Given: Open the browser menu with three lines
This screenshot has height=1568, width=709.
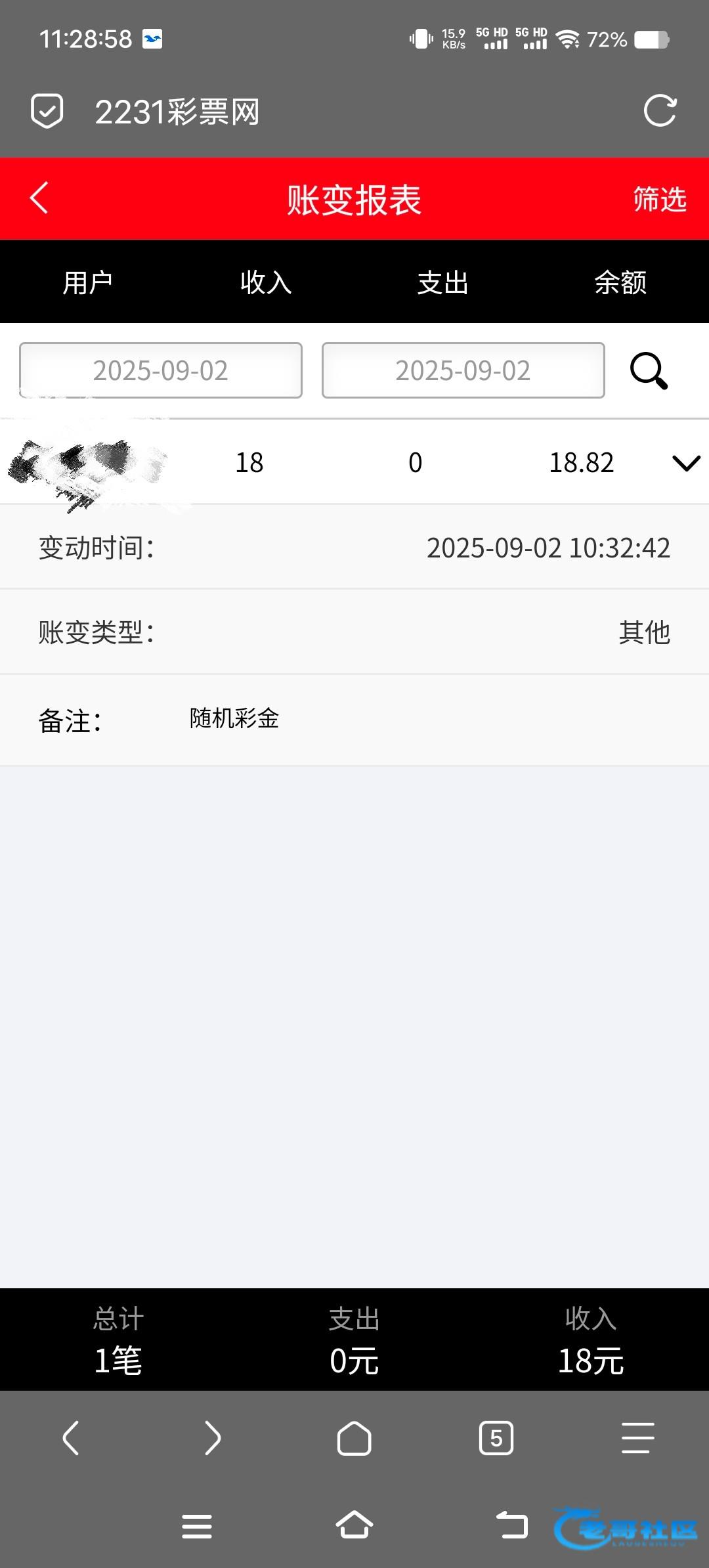Looking at the screenshot, I should (x=637, y=1438).
